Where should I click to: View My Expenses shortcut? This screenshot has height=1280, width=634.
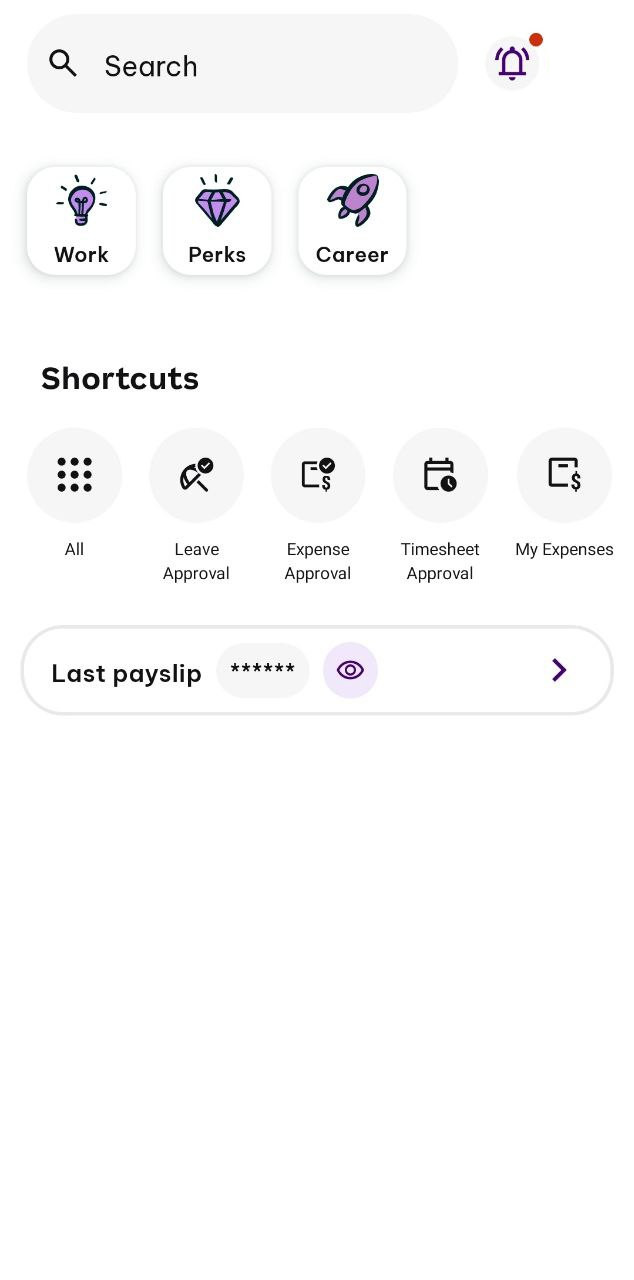point(564,475)
